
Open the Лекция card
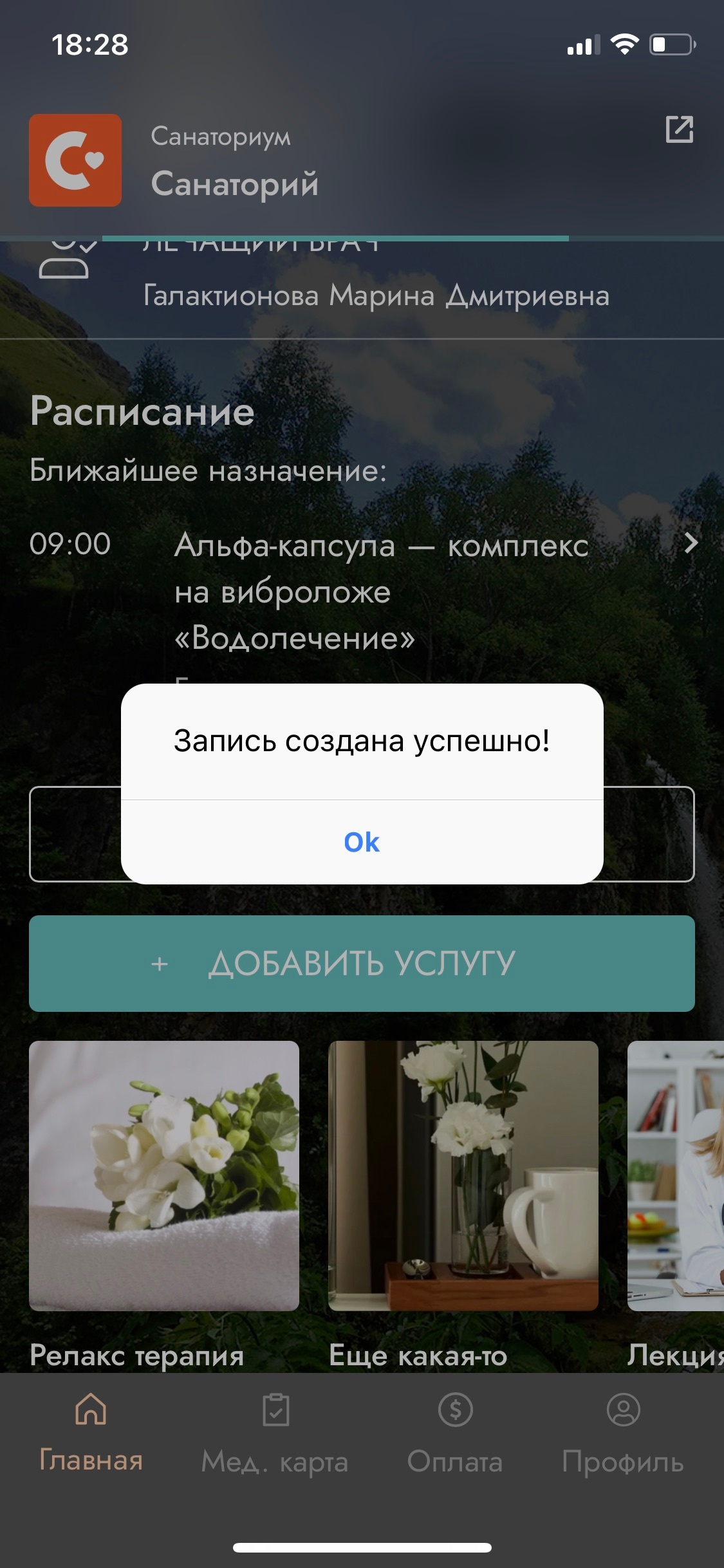[x=677, y=1175]
